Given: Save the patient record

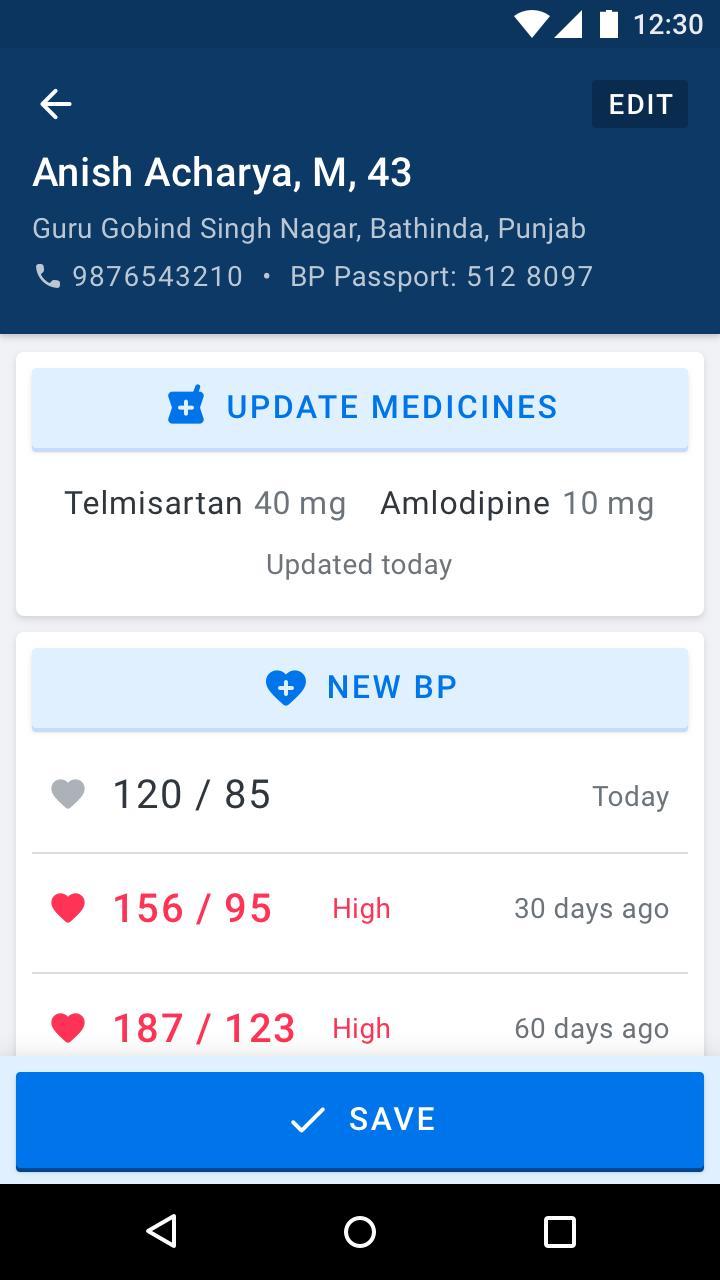Looking at the screenshot, I should 360,1120.
